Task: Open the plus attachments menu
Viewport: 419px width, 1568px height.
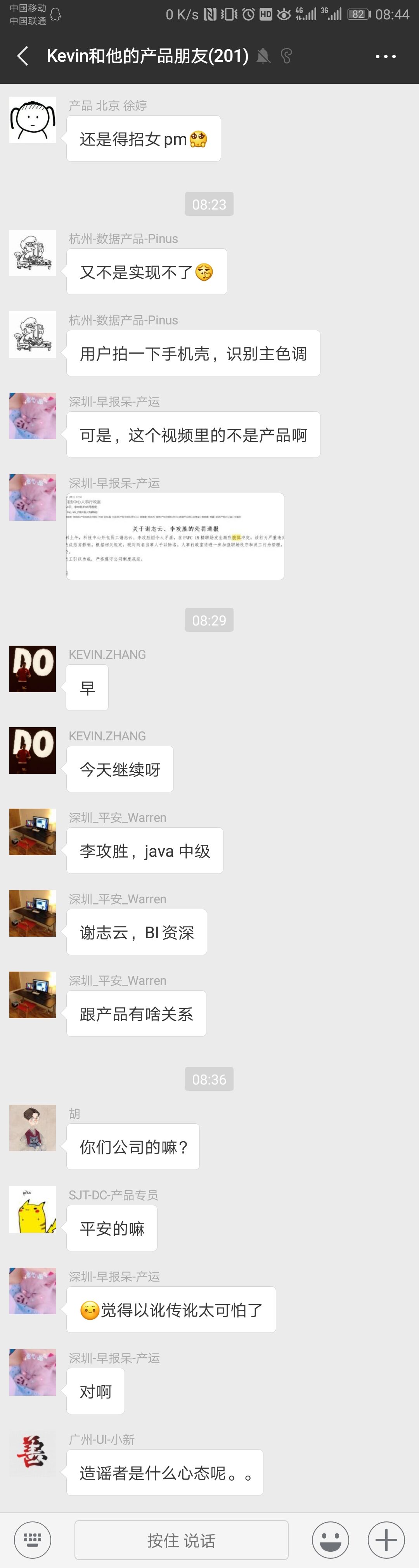Action: click(x=386, y=1540)
